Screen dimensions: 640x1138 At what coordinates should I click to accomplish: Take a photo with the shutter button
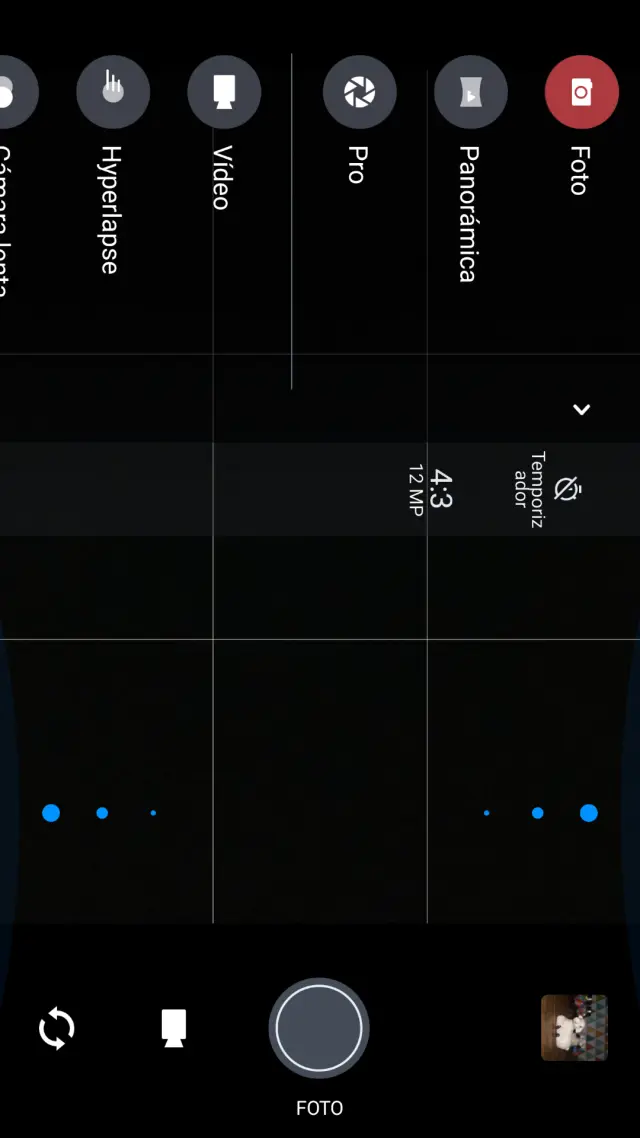(x=319, y=1028)
